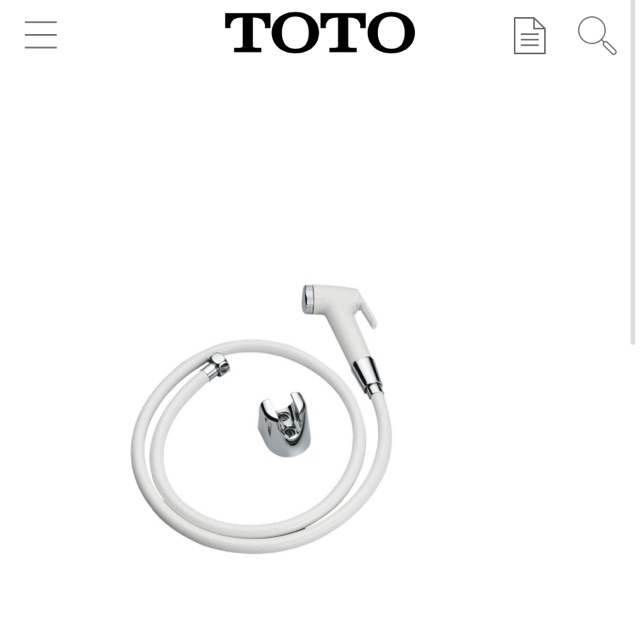The image size is (640, 640).
Task: Go to the TOTO home page
Action: coord(320,33)
